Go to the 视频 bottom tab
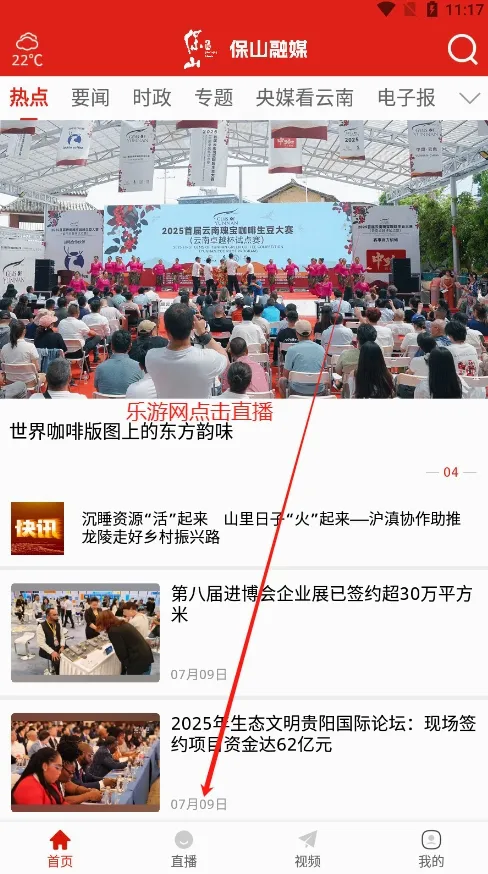Viewport: 488px width, 874px height. tap(307, 848)
